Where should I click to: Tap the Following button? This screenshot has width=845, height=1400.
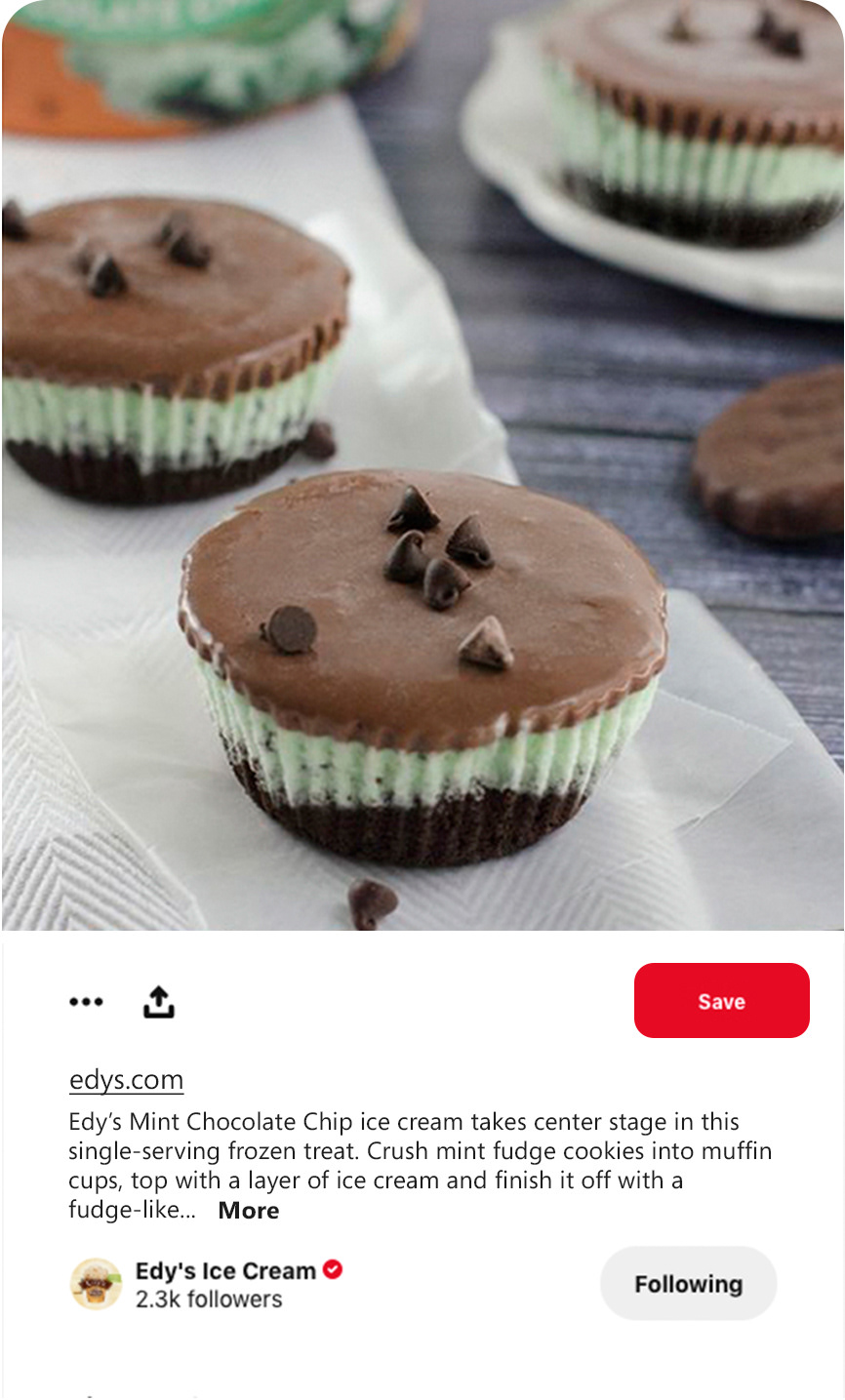pos(688,1284)
